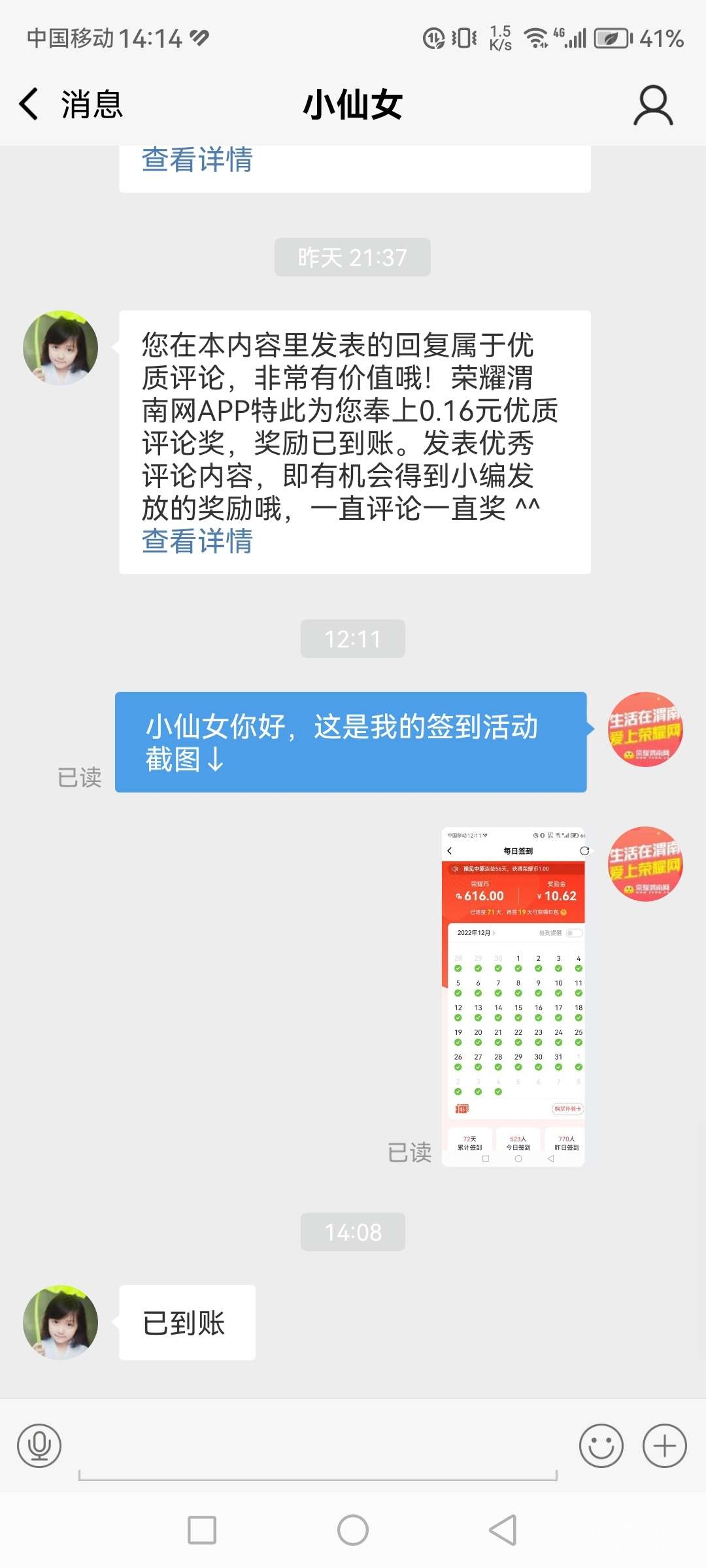Screen dimensions: 706x1568
Task: Tap the system home button
Action: tap(353, 1530)
